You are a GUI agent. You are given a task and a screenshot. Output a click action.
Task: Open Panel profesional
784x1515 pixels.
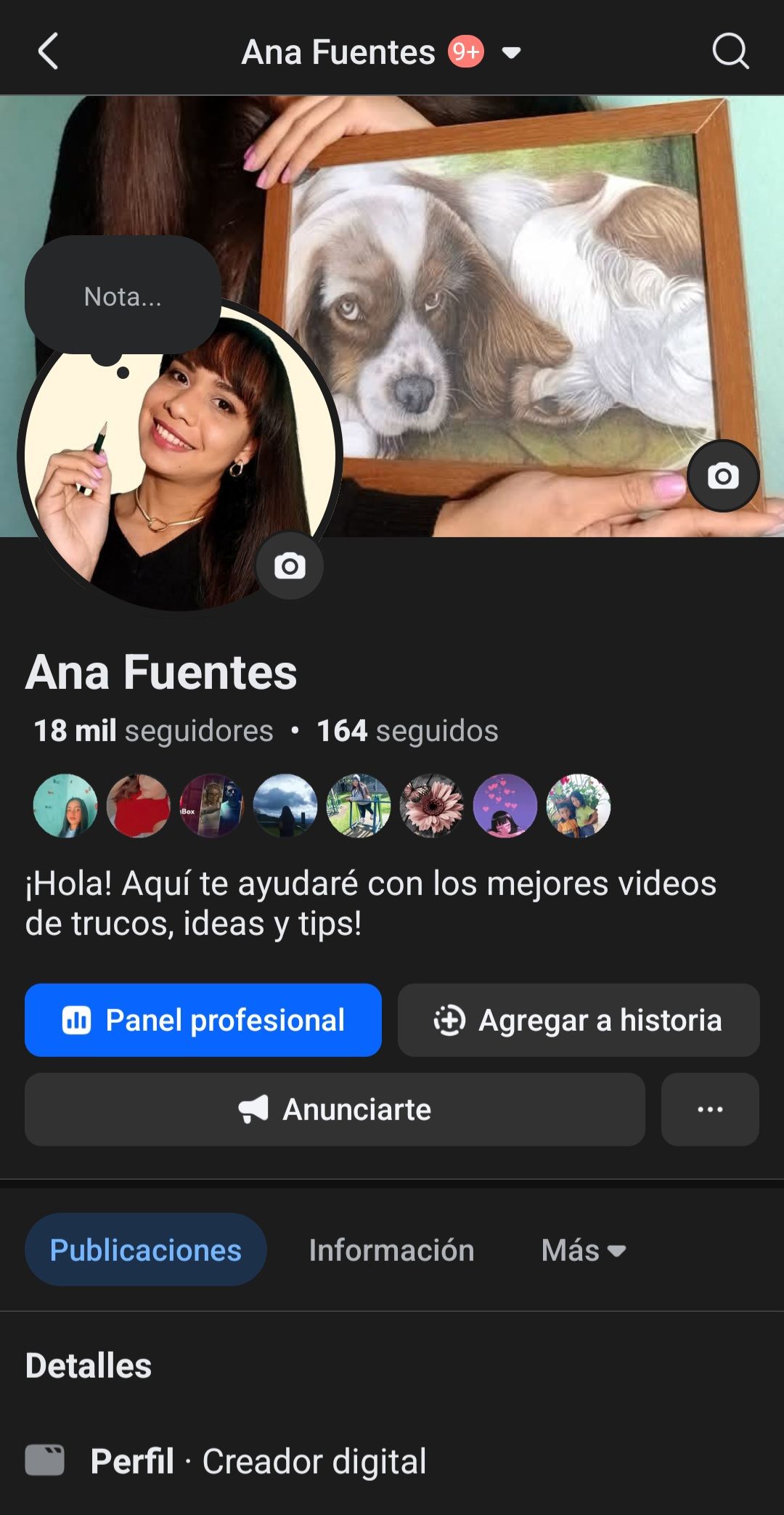[203, 1020]
